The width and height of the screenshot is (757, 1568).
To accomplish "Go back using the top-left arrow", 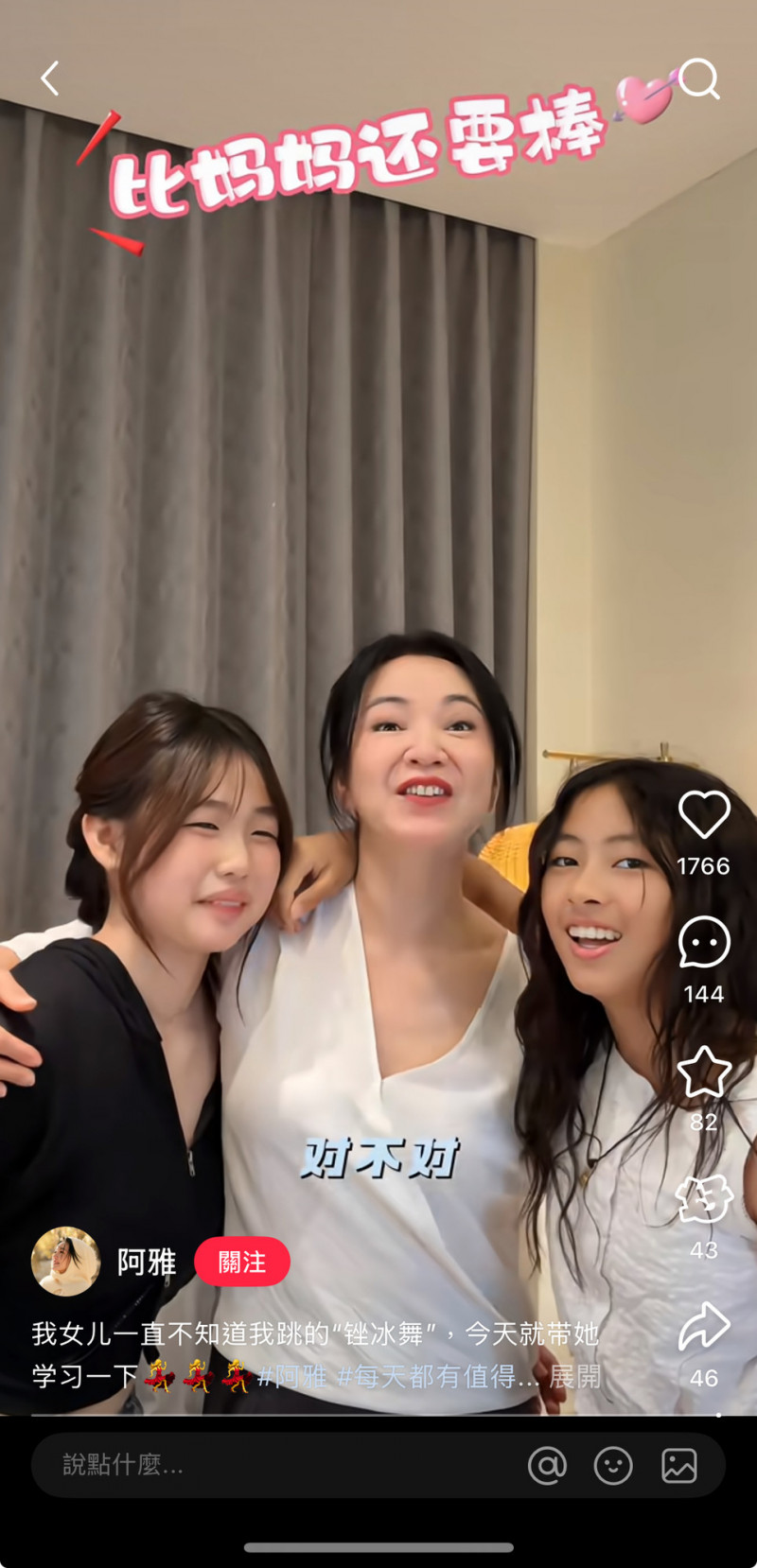I will [50, 78].
